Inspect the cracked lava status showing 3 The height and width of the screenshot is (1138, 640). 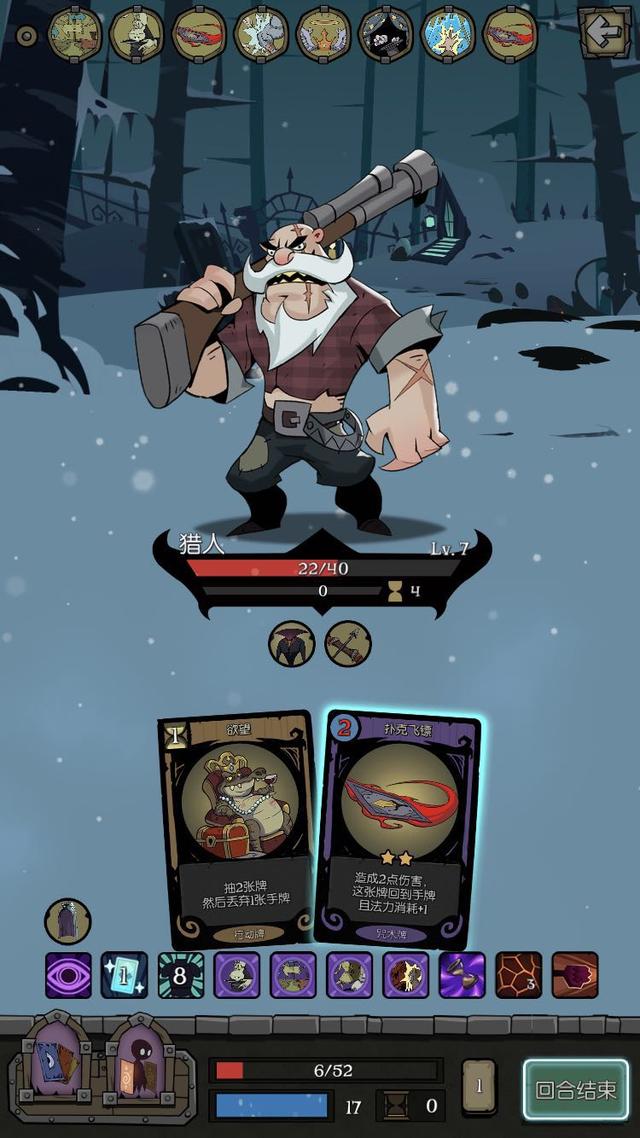pyautogui.click(x=519, y=975)
